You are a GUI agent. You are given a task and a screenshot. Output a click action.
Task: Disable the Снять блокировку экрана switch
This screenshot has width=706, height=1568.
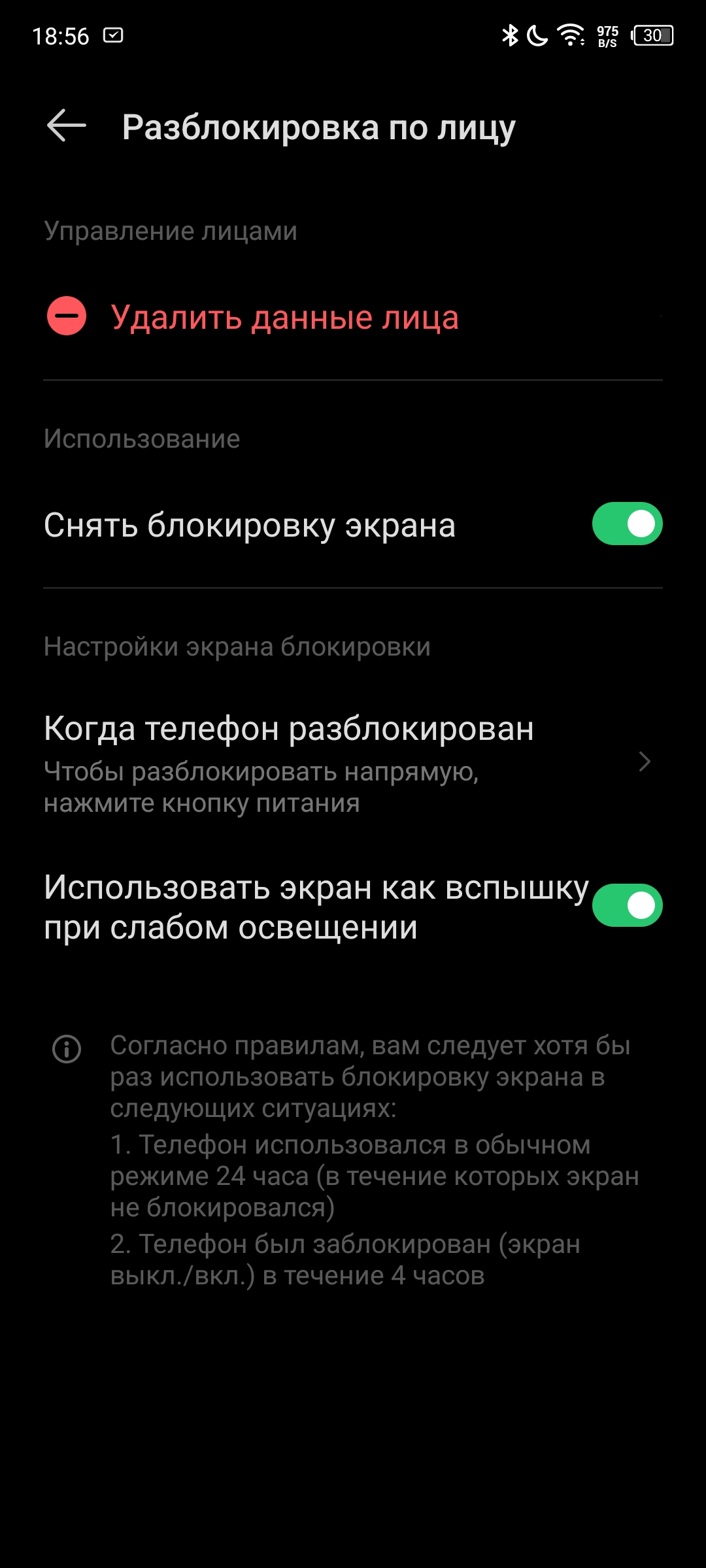pos(627,524)
